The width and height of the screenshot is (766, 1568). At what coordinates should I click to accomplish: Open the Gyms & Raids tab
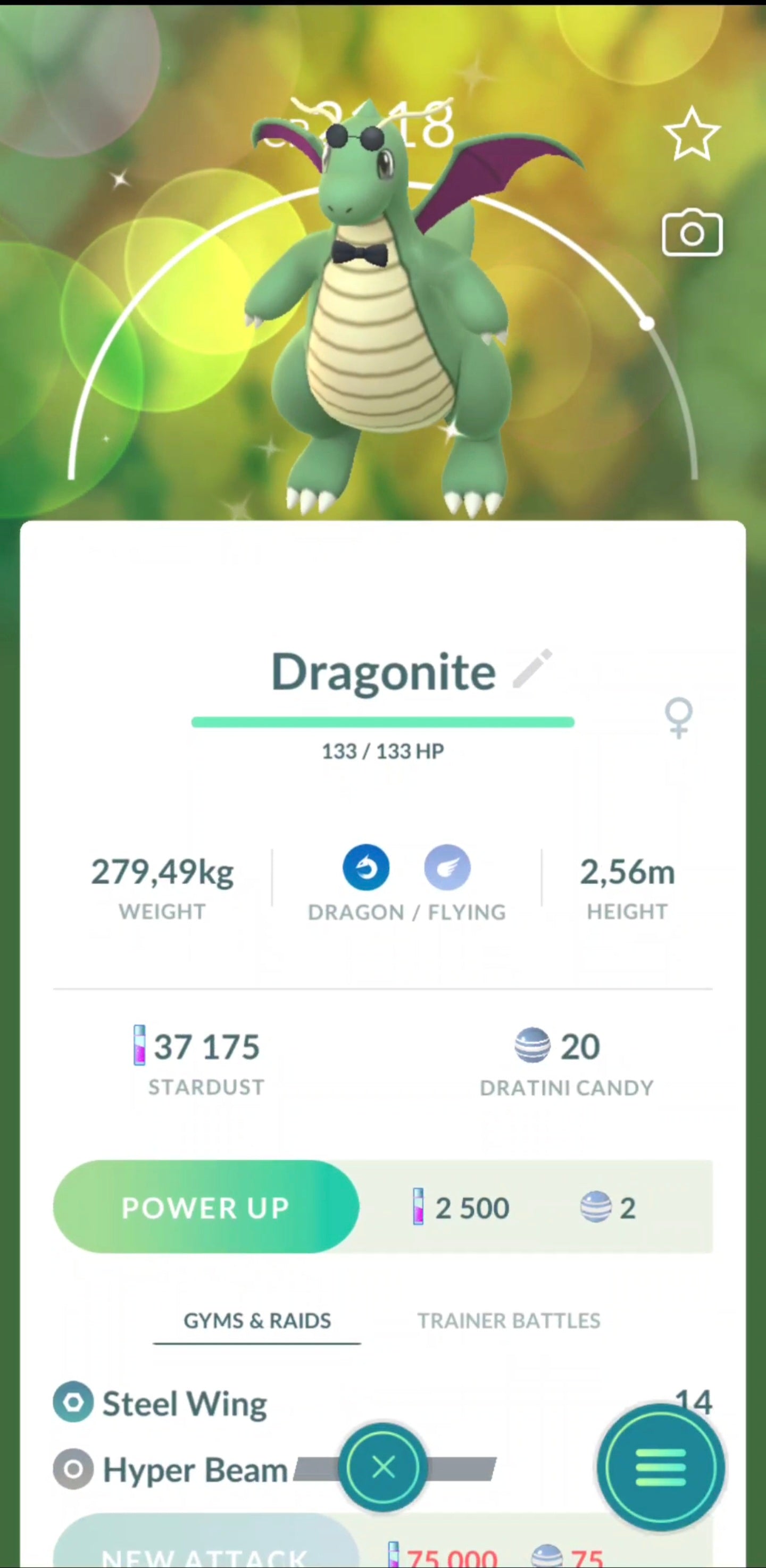pyautogui.click(x=257, y=1321)
